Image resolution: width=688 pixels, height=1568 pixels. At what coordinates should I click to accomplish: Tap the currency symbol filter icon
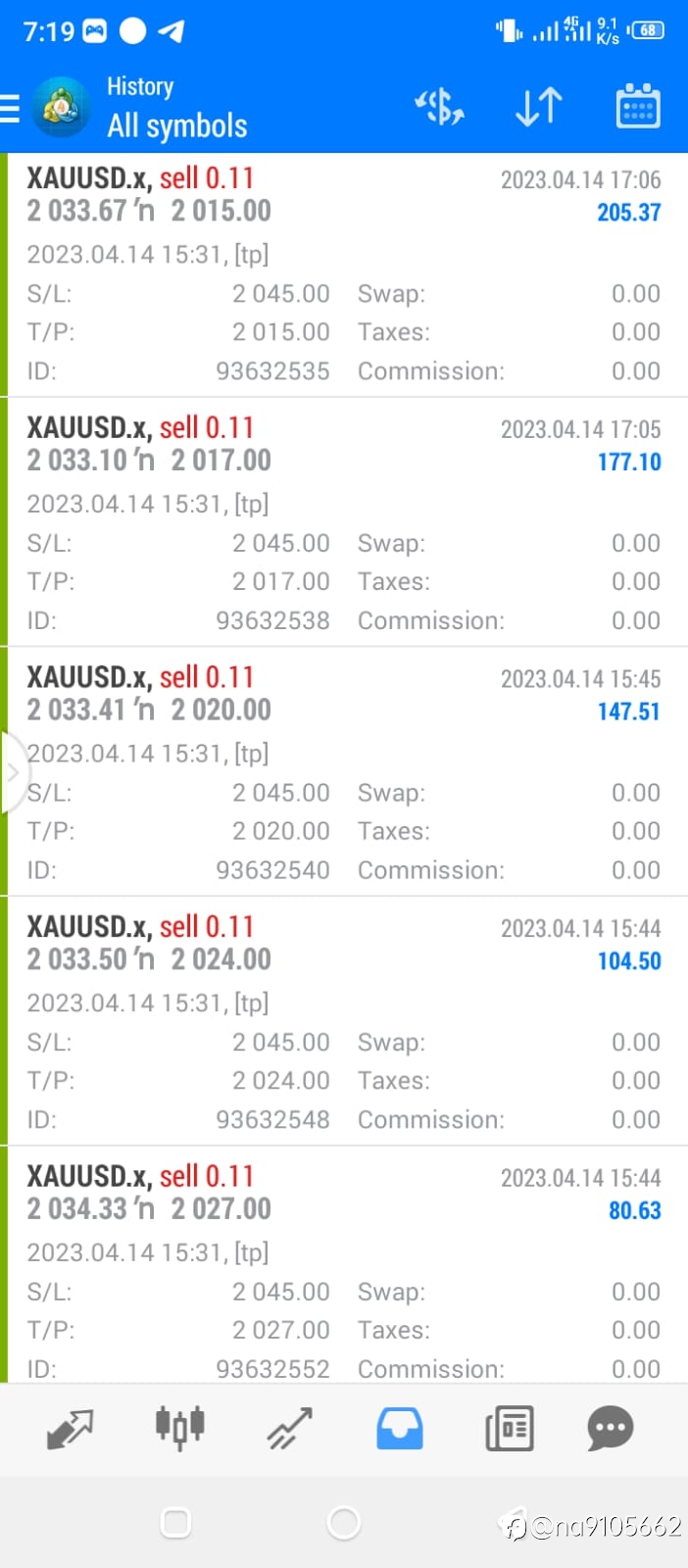tap(440, 107)
